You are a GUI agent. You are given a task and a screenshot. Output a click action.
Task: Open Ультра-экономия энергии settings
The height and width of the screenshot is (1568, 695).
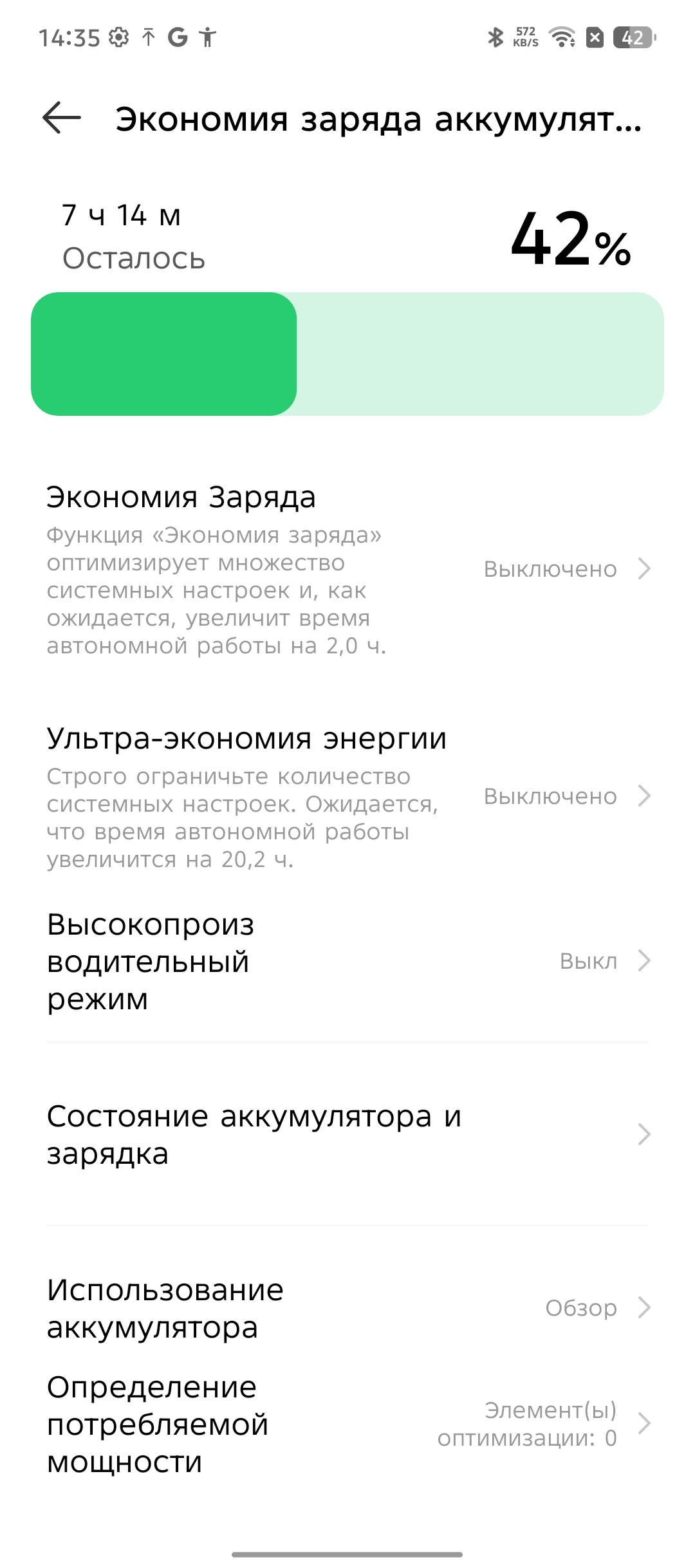[x=347, y=797]
